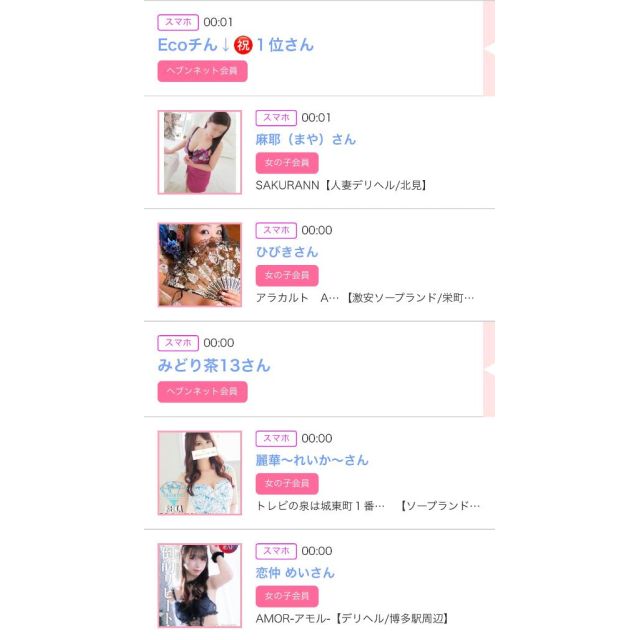Open the 麗華〜れいか〜さん profile link

(312, 460)
